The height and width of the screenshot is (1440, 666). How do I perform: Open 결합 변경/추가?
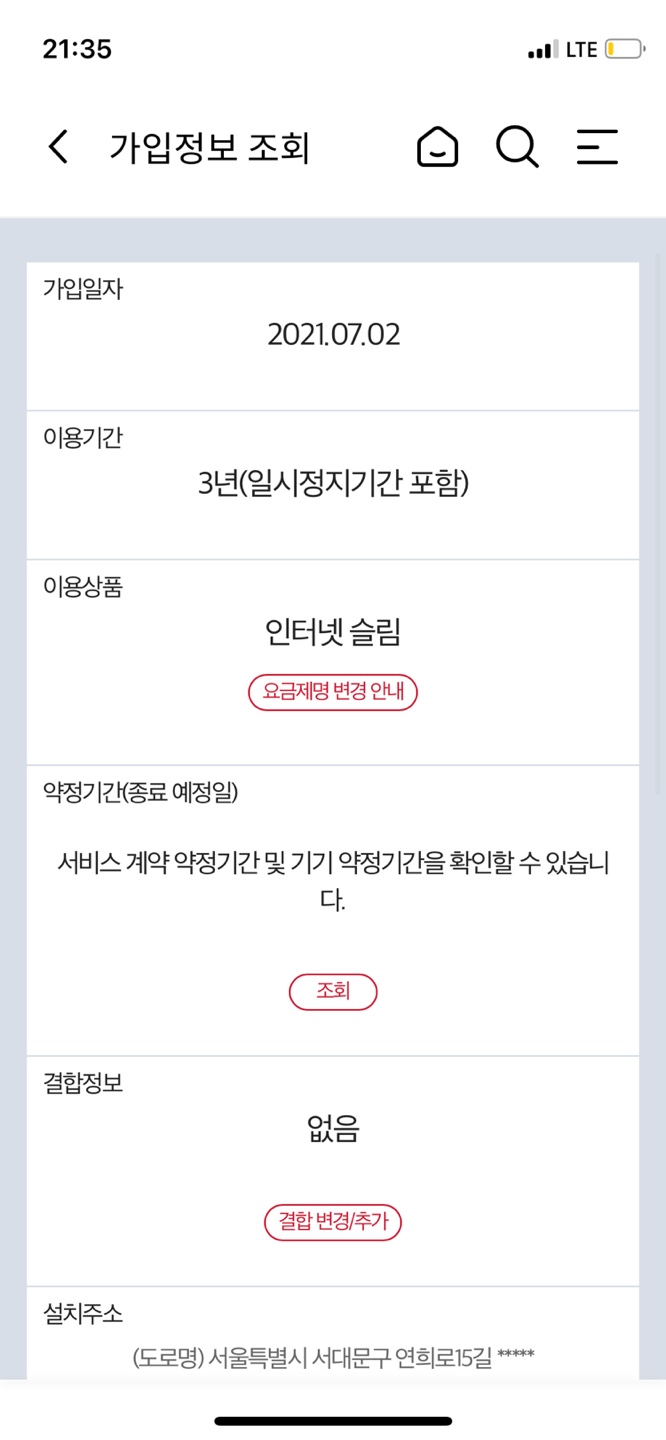click(332, 1222)
